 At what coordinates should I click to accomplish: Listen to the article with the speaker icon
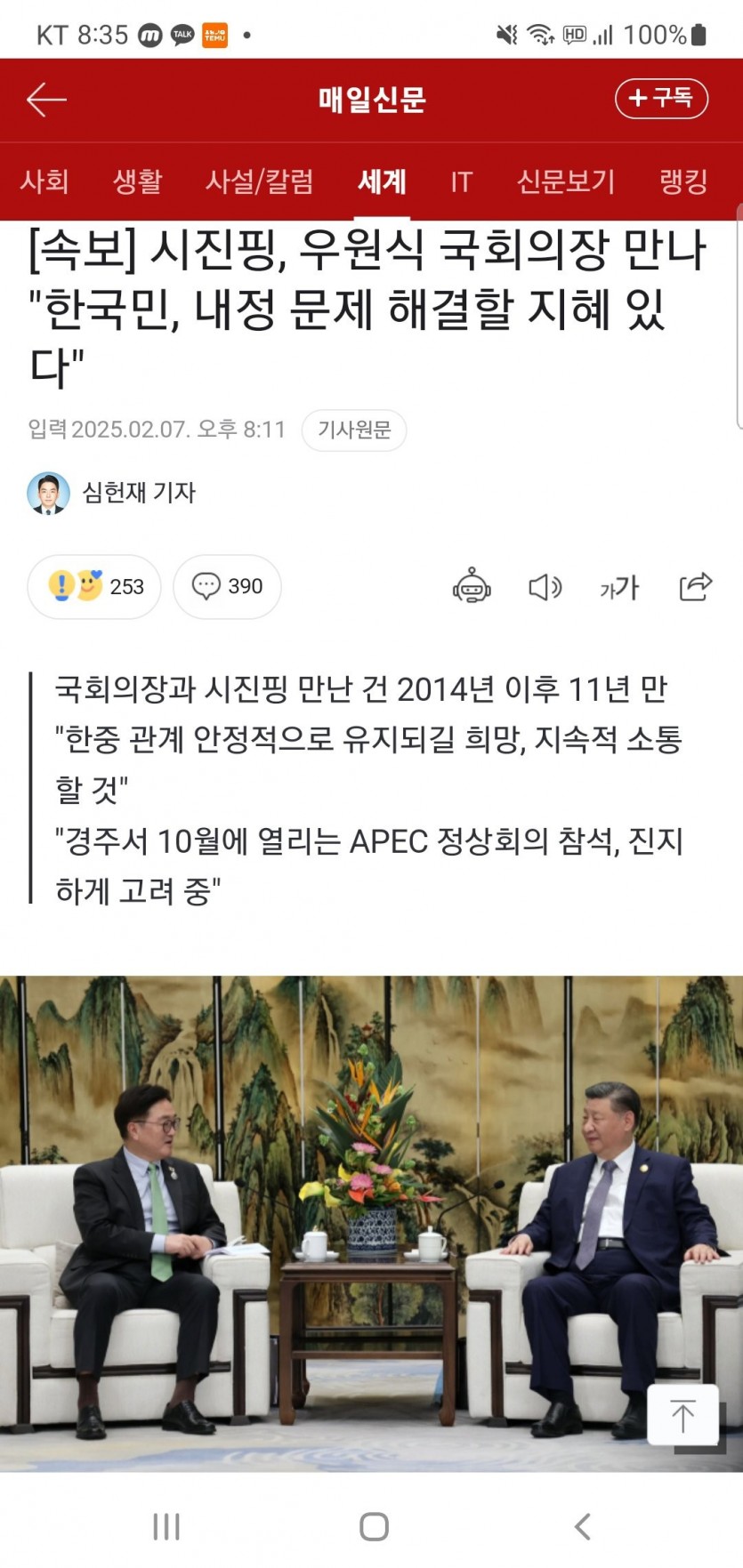pos(545,587)
